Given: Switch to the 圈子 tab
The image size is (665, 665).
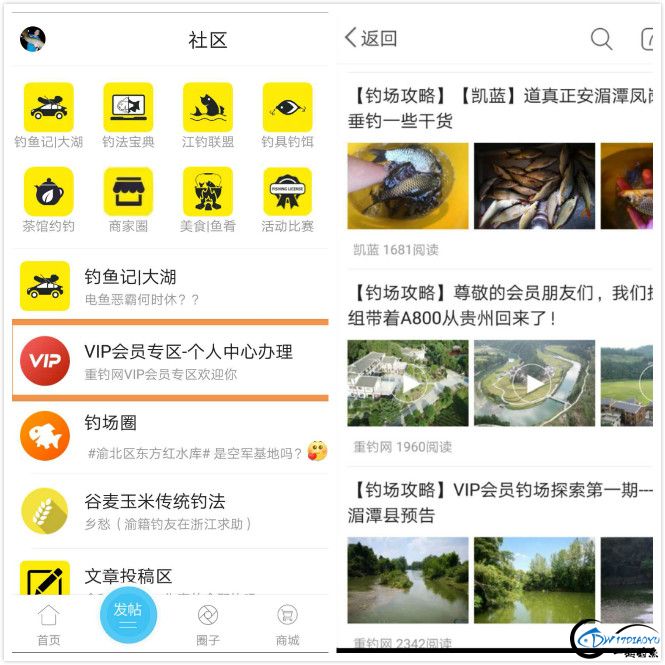Looking at the screenshot, I should [x=208, y=624].
